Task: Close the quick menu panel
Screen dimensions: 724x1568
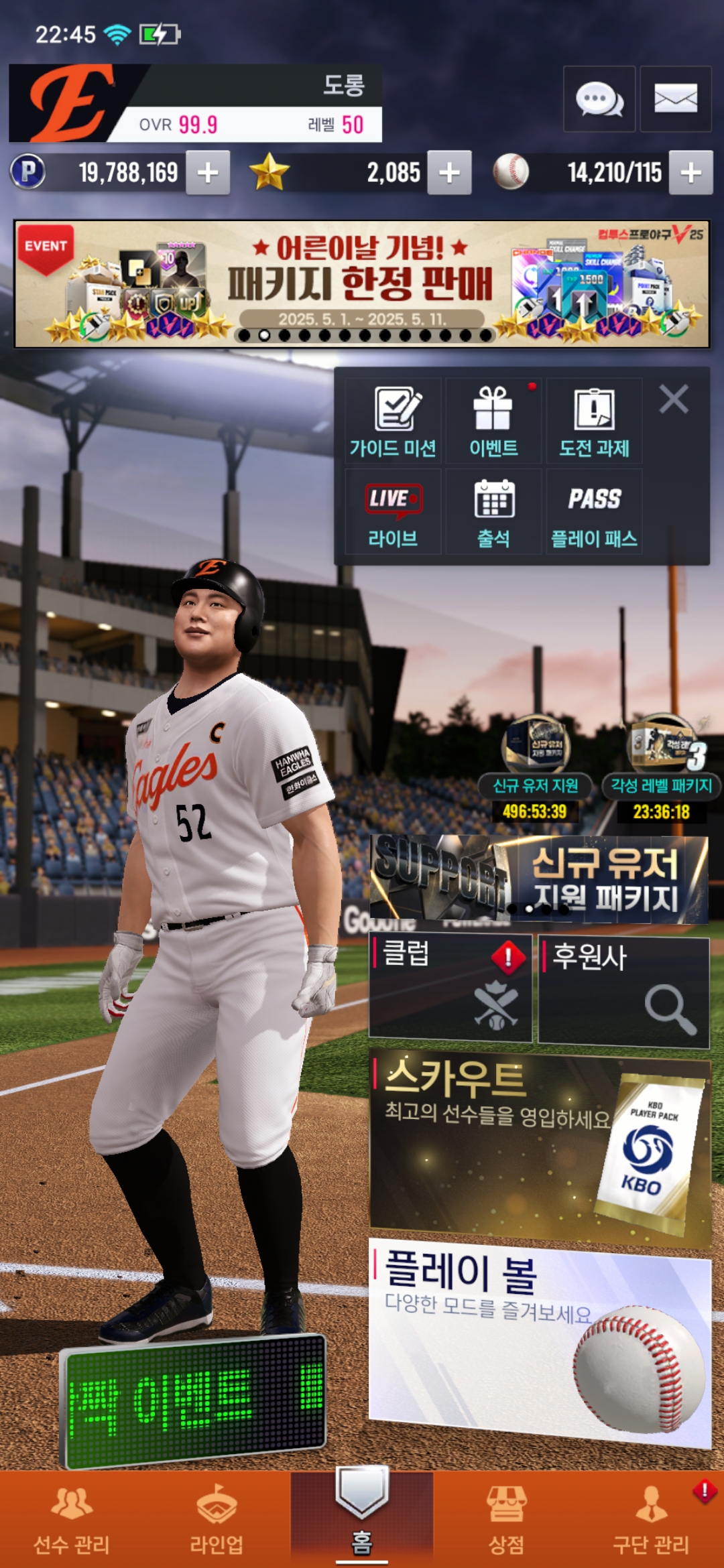Action: tap(674, 399)
